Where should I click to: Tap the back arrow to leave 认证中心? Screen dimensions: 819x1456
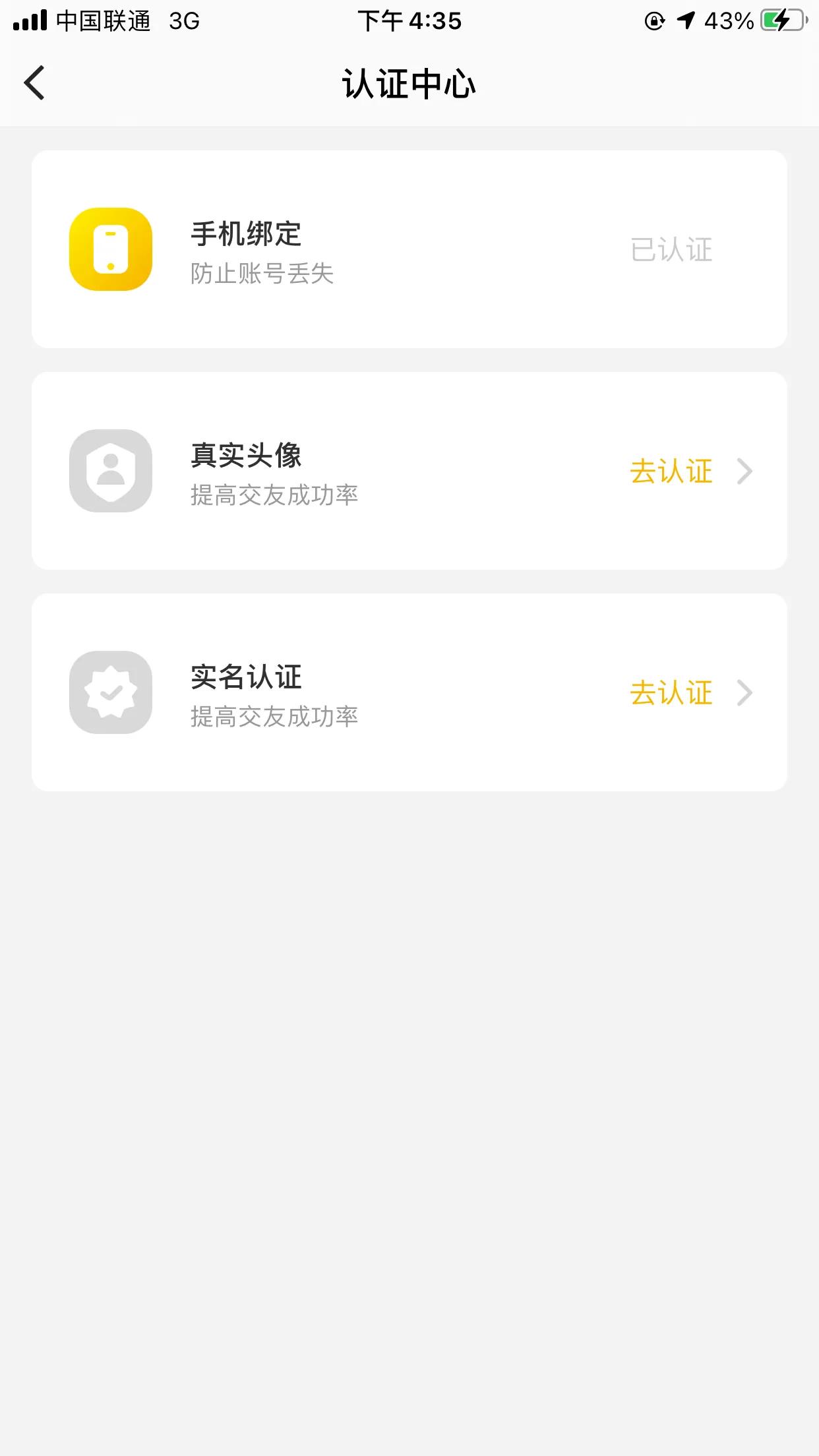pyautogui.click(x=34, y=84)
